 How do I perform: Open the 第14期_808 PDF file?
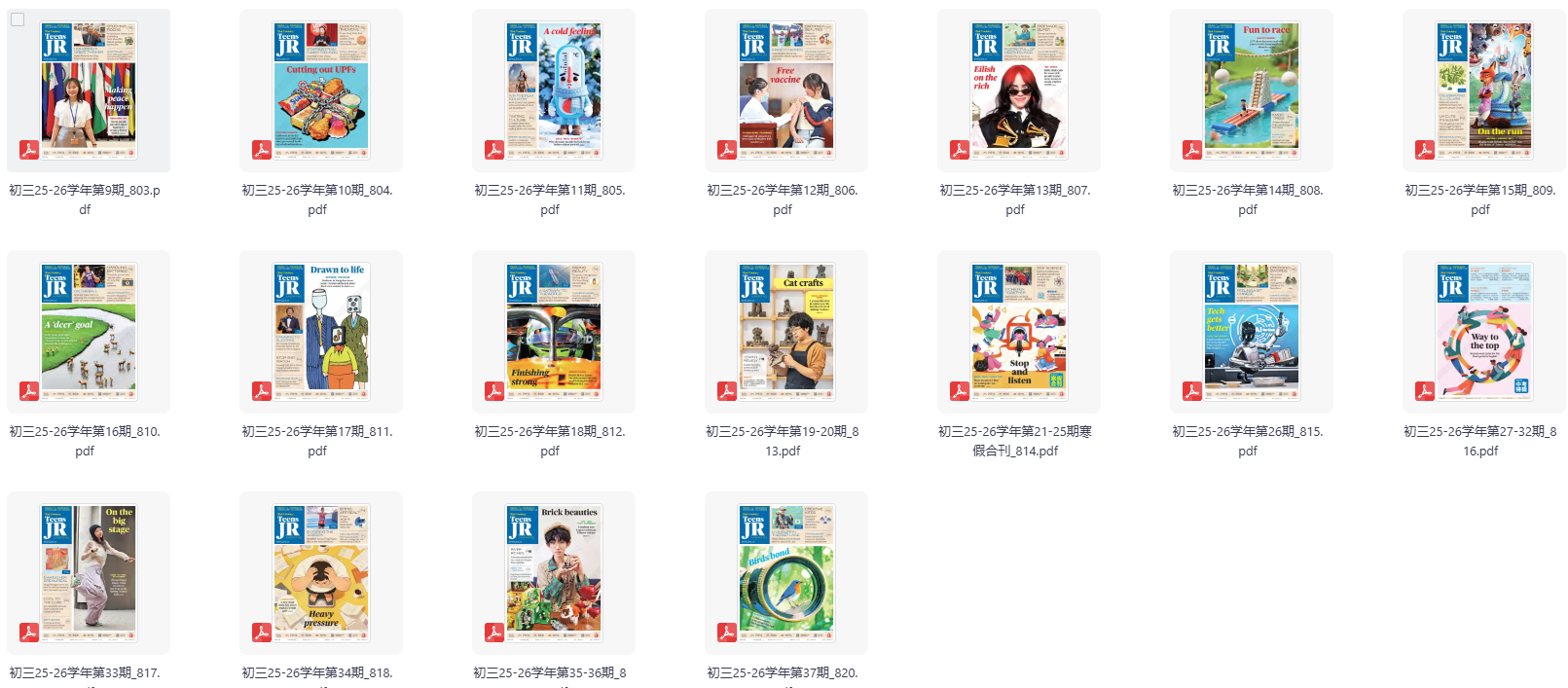(x=1252, y=91)
